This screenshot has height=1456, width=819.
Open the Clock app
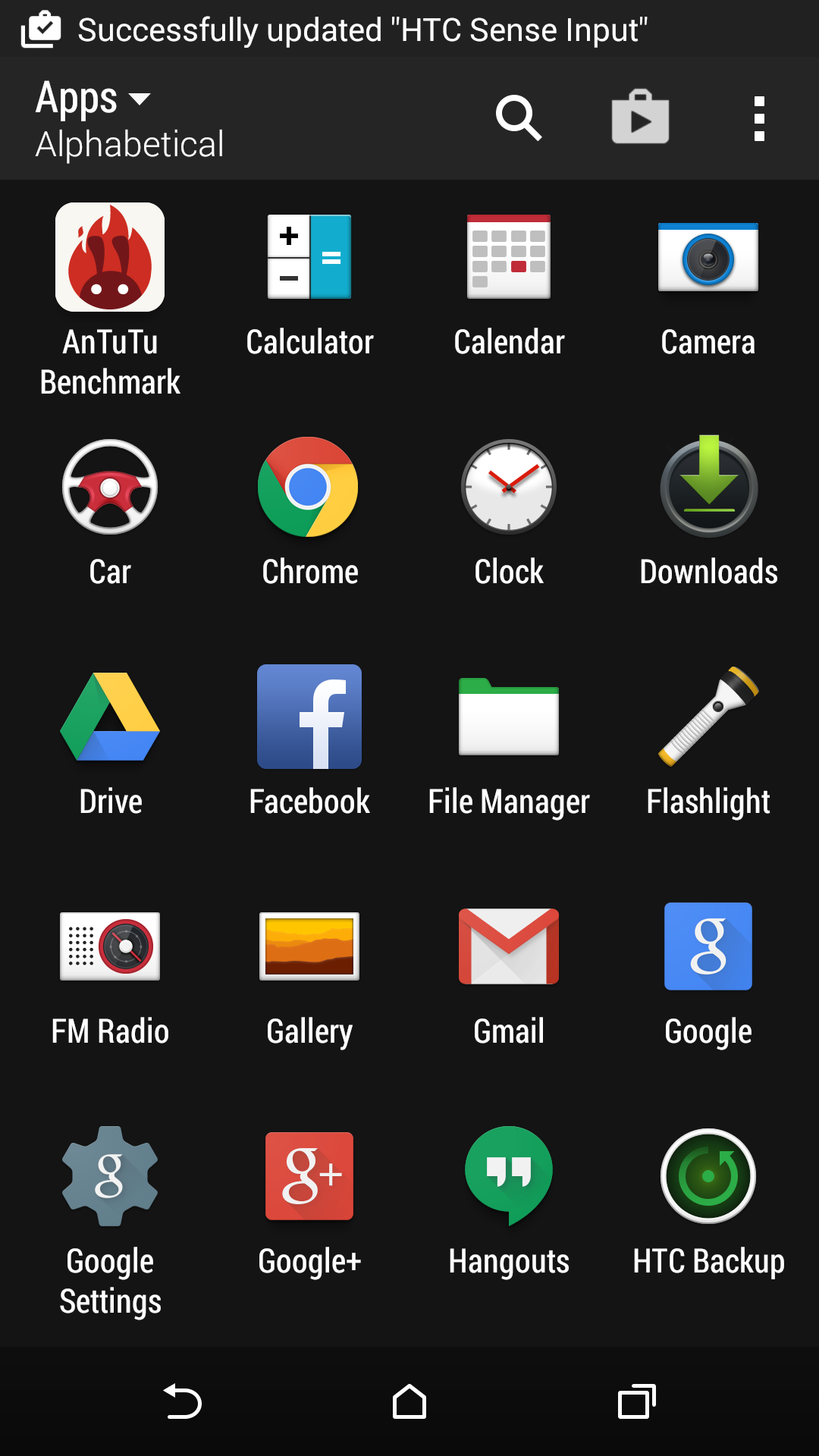coord(509,488)
